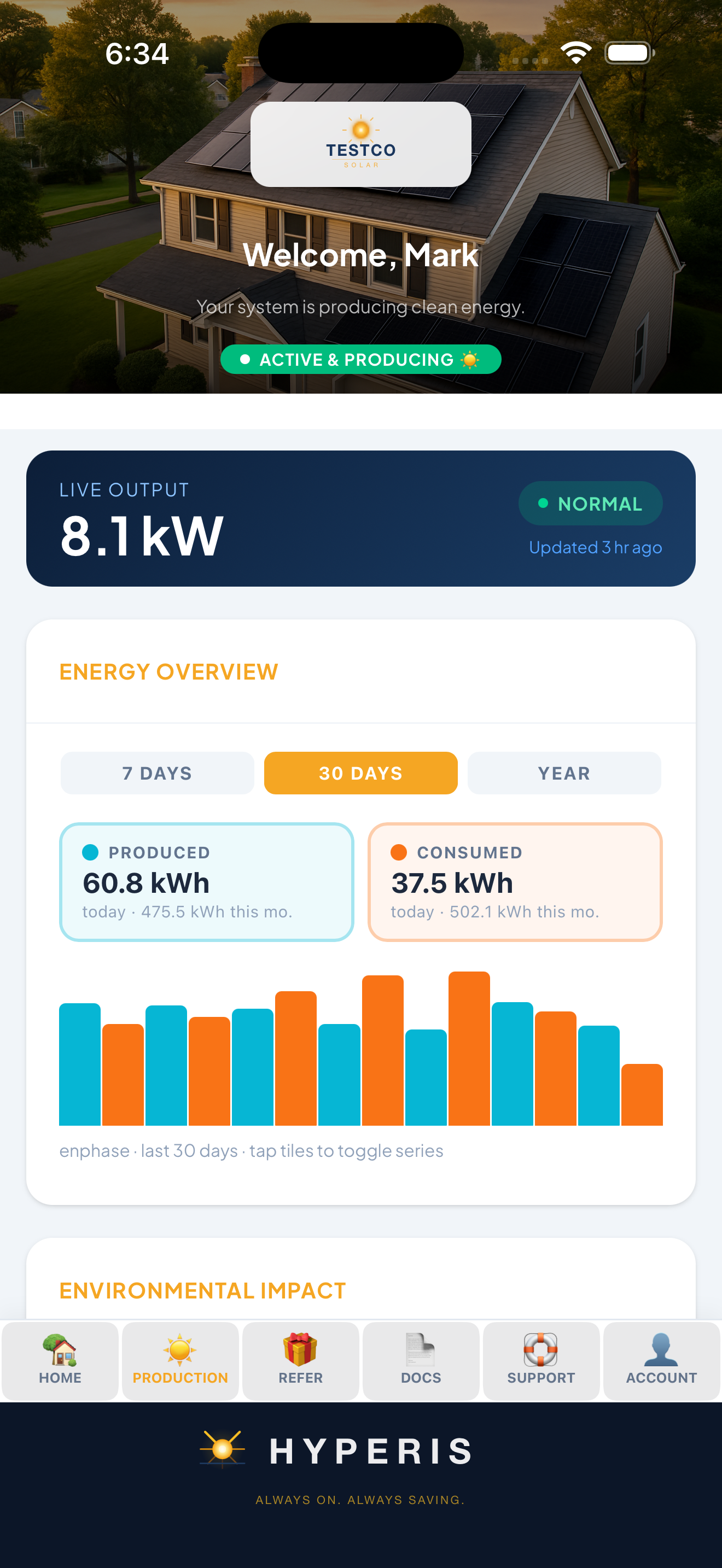Show the Year energy view
The image size is (722, 1568).
click(x=564, y=773)
